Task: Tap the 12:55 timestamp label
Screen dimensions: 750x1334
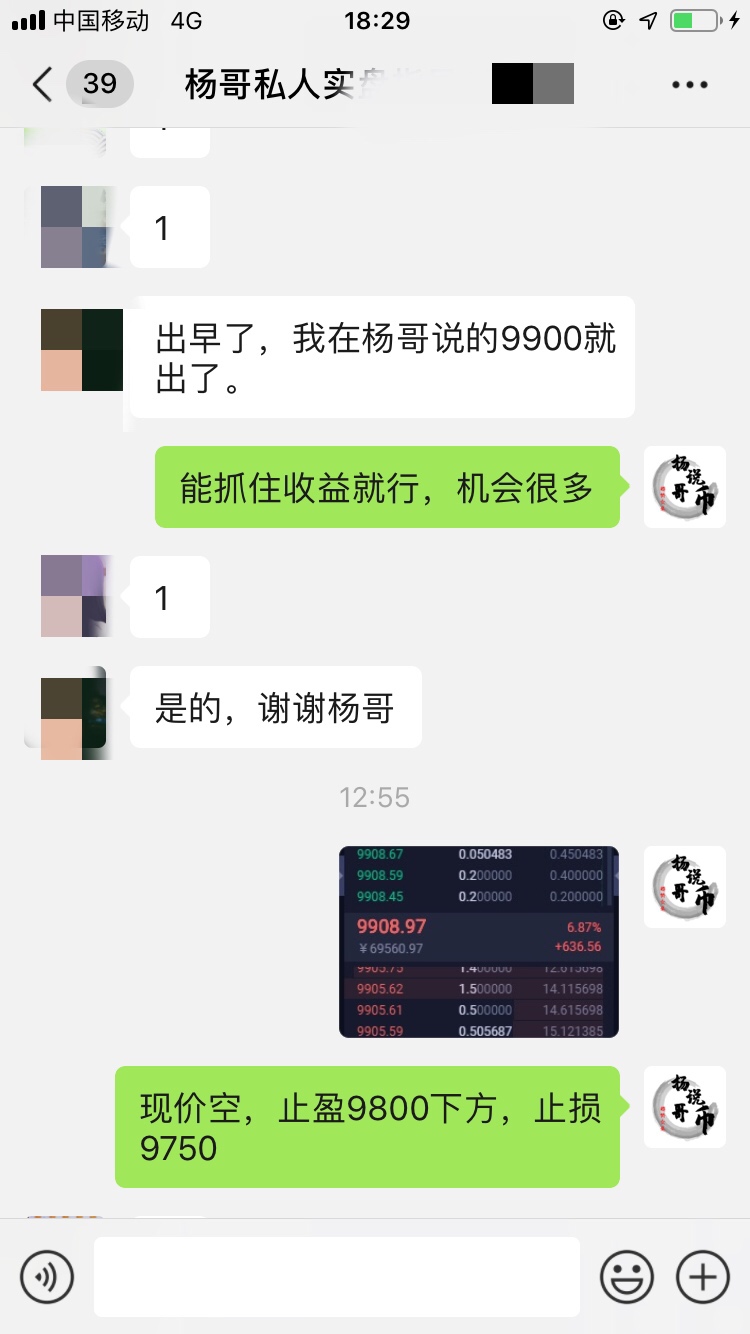Action: [x=375, y=797]
